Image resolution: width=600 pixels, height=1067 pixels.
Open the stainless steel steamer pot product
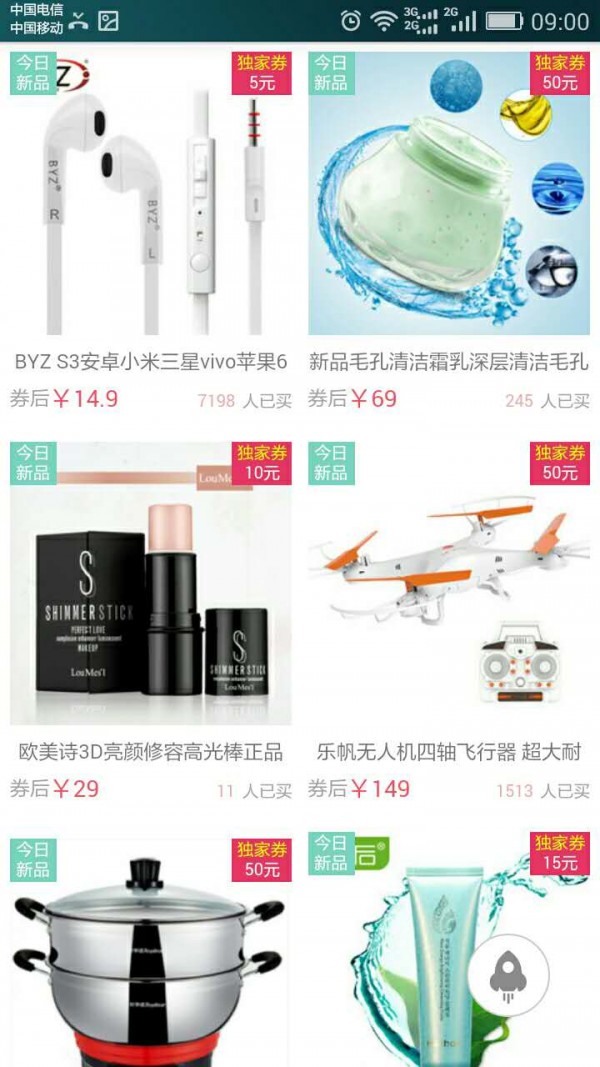(150, 950)
